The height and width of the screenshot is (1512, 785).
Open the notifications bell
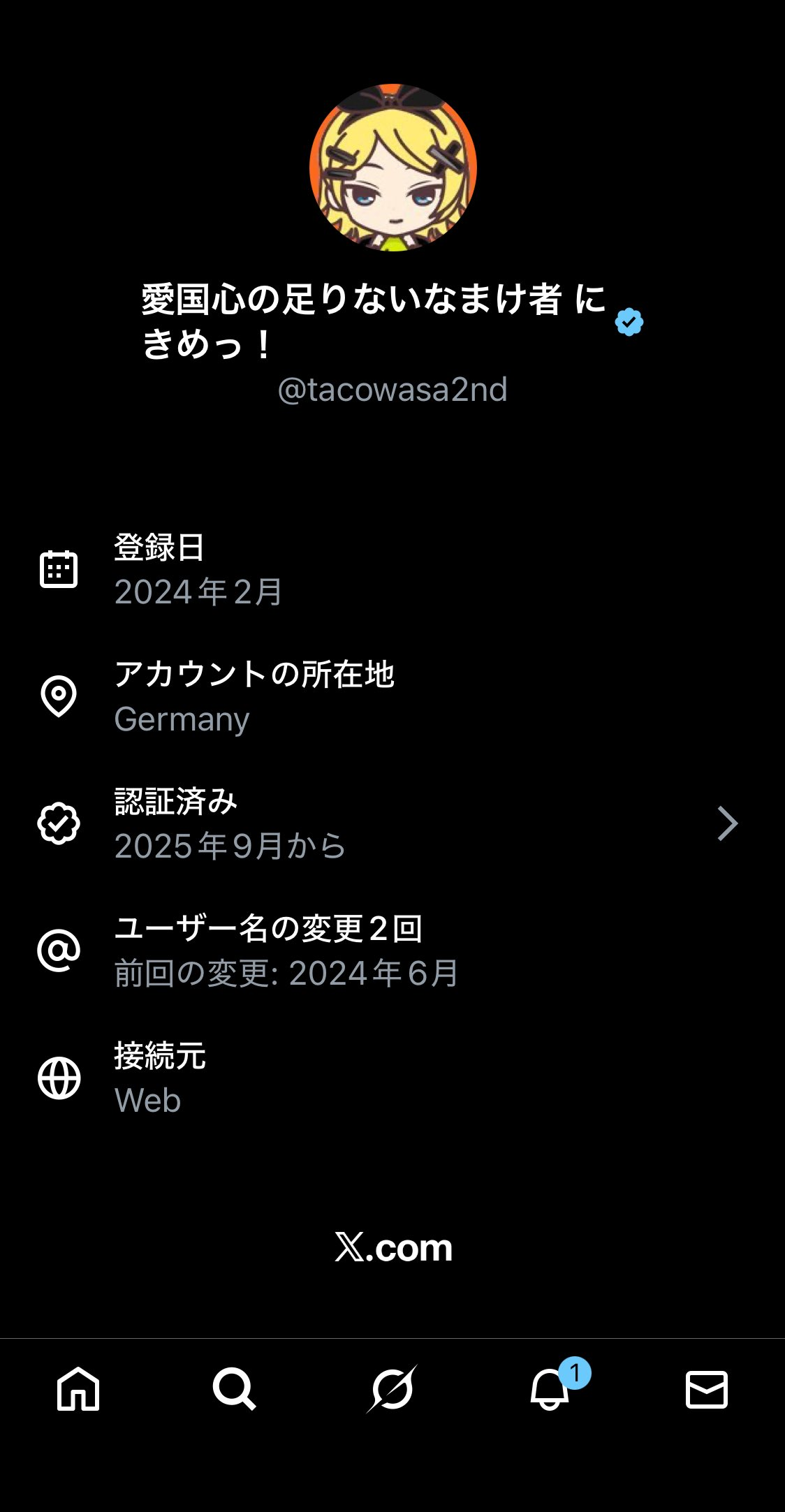pos(550,1388)
